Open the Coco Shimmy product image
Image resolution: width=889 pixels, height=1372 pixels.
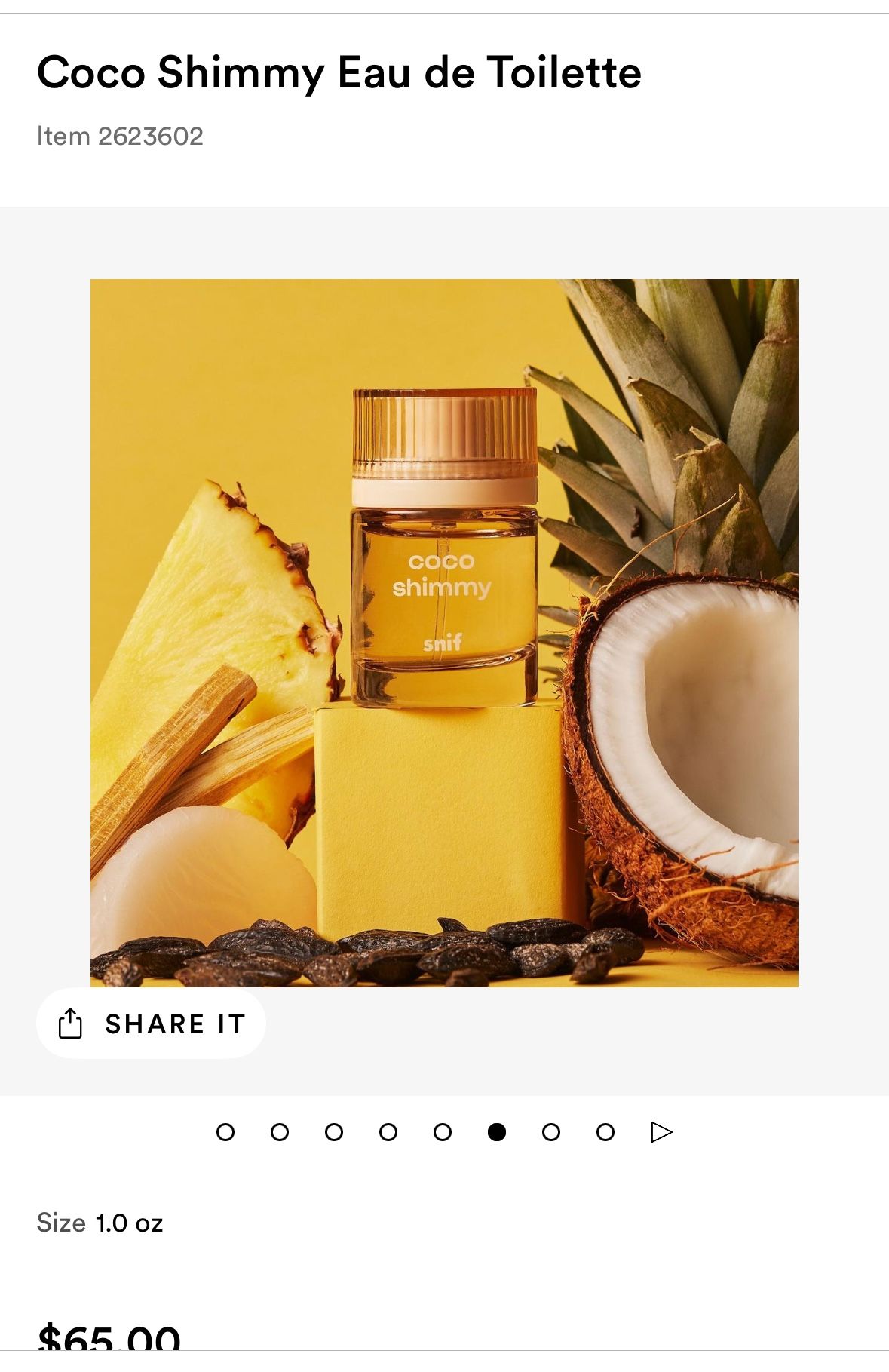(x=444, y=633)
